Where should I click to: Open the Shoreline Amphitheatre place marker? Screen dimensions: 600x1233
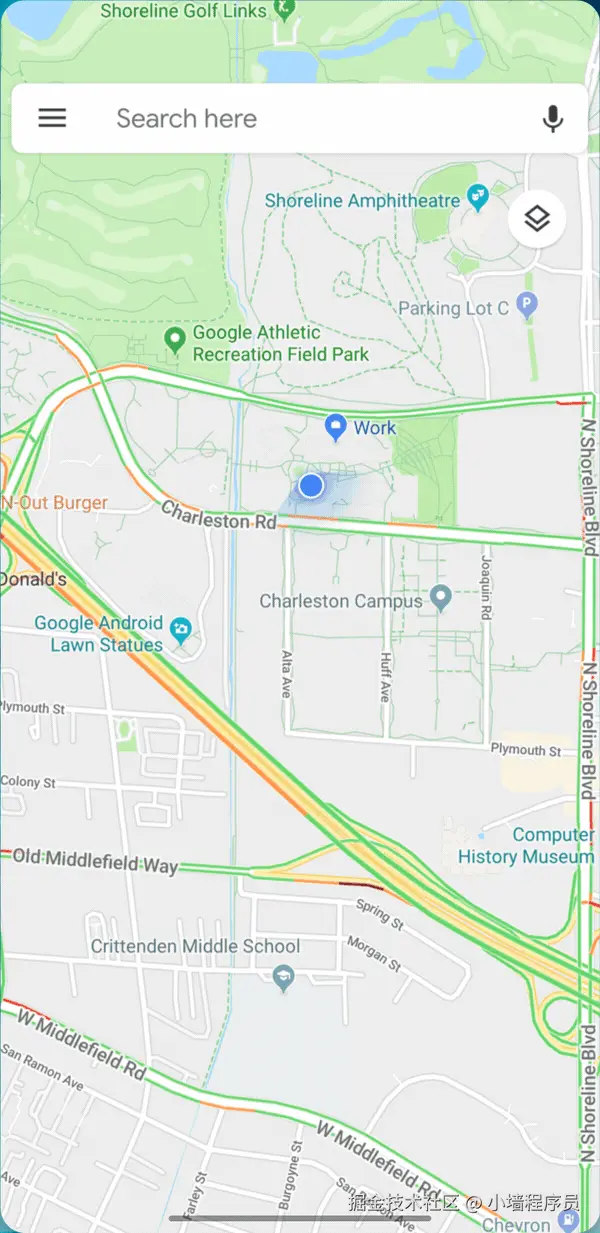point(478,199)
